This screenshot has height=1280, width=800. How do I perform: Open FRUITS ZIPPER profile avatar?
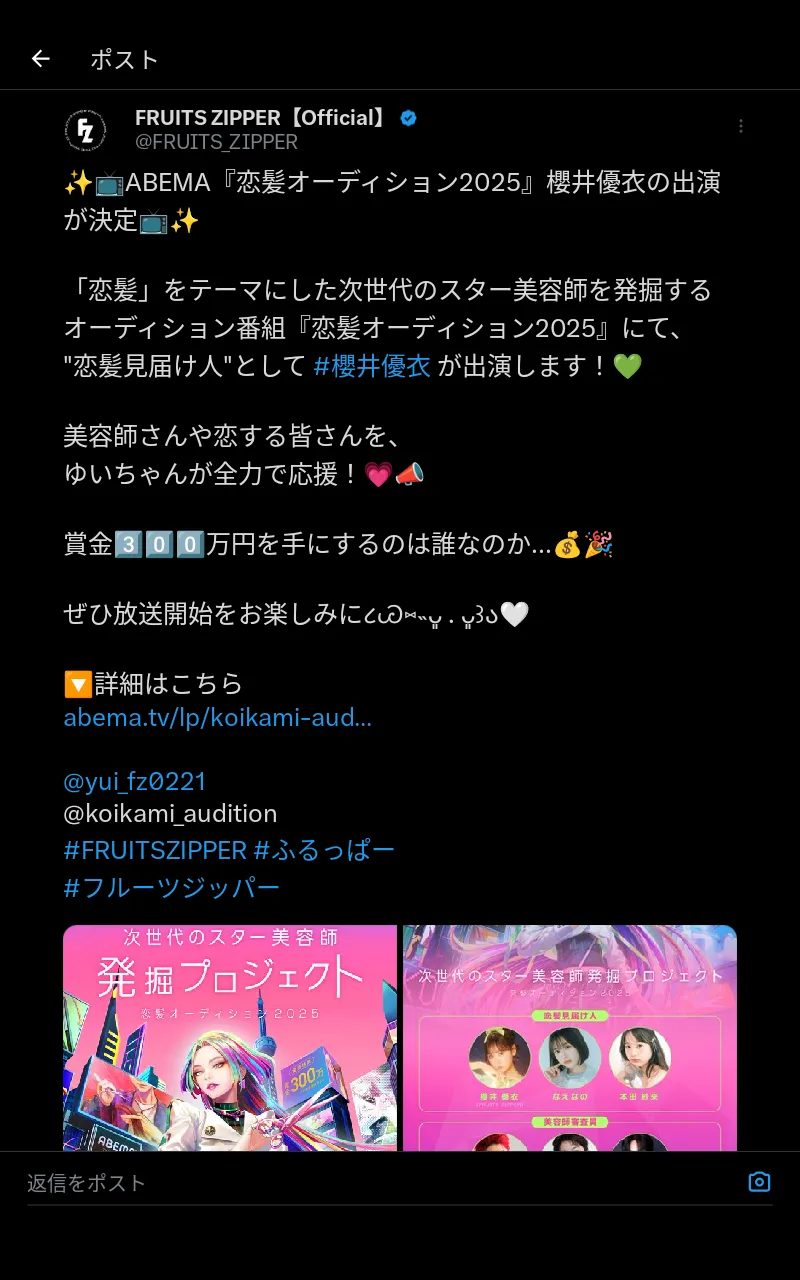click(85, 130)
